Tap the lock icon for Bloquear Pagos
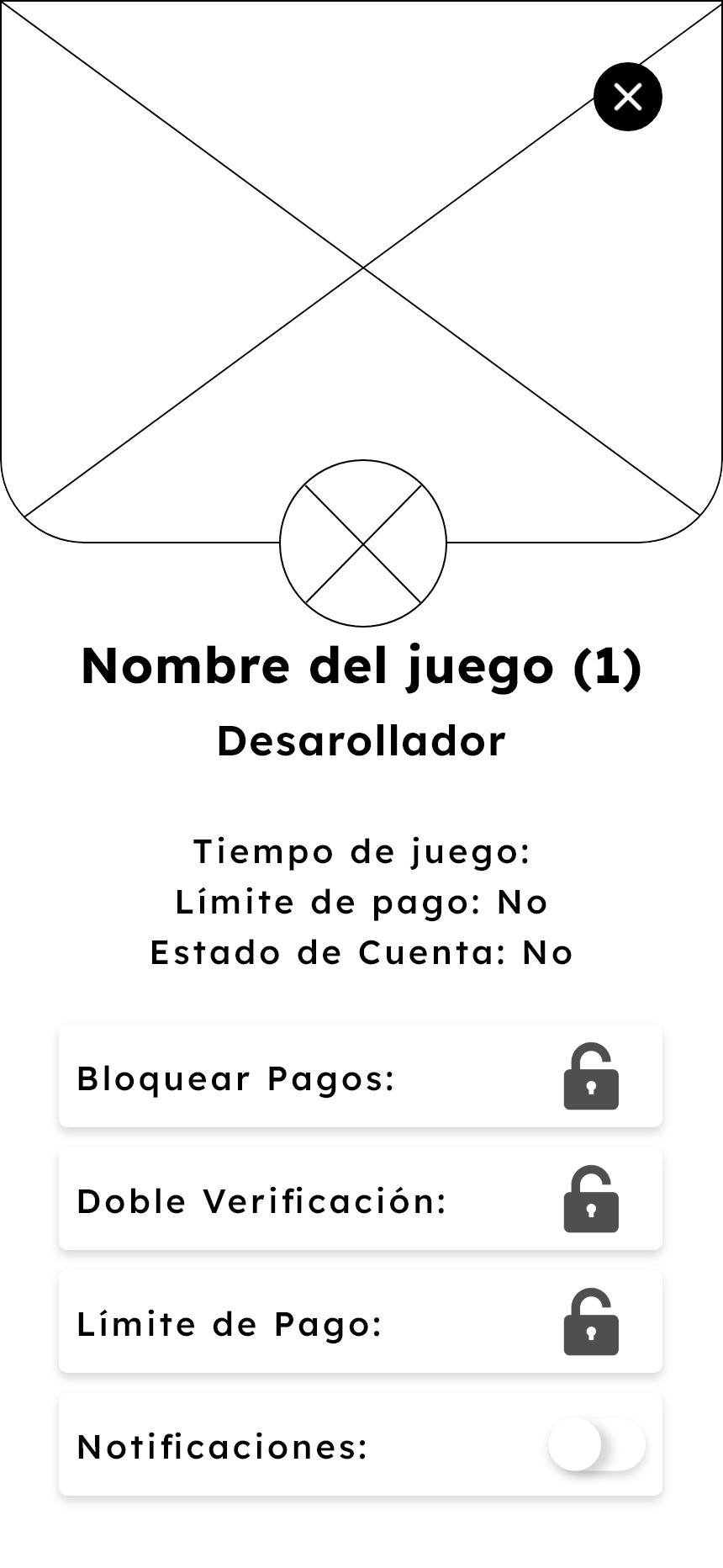The height and width of the screenshot is (1568, 723). click(x=591, y=1077)
